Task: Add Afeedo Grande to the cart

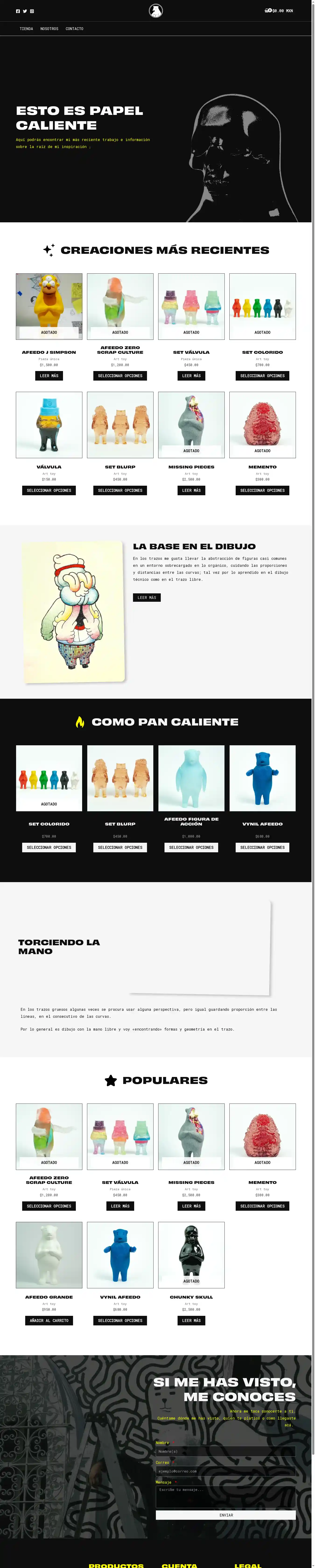Action: tap(49, 1320)
